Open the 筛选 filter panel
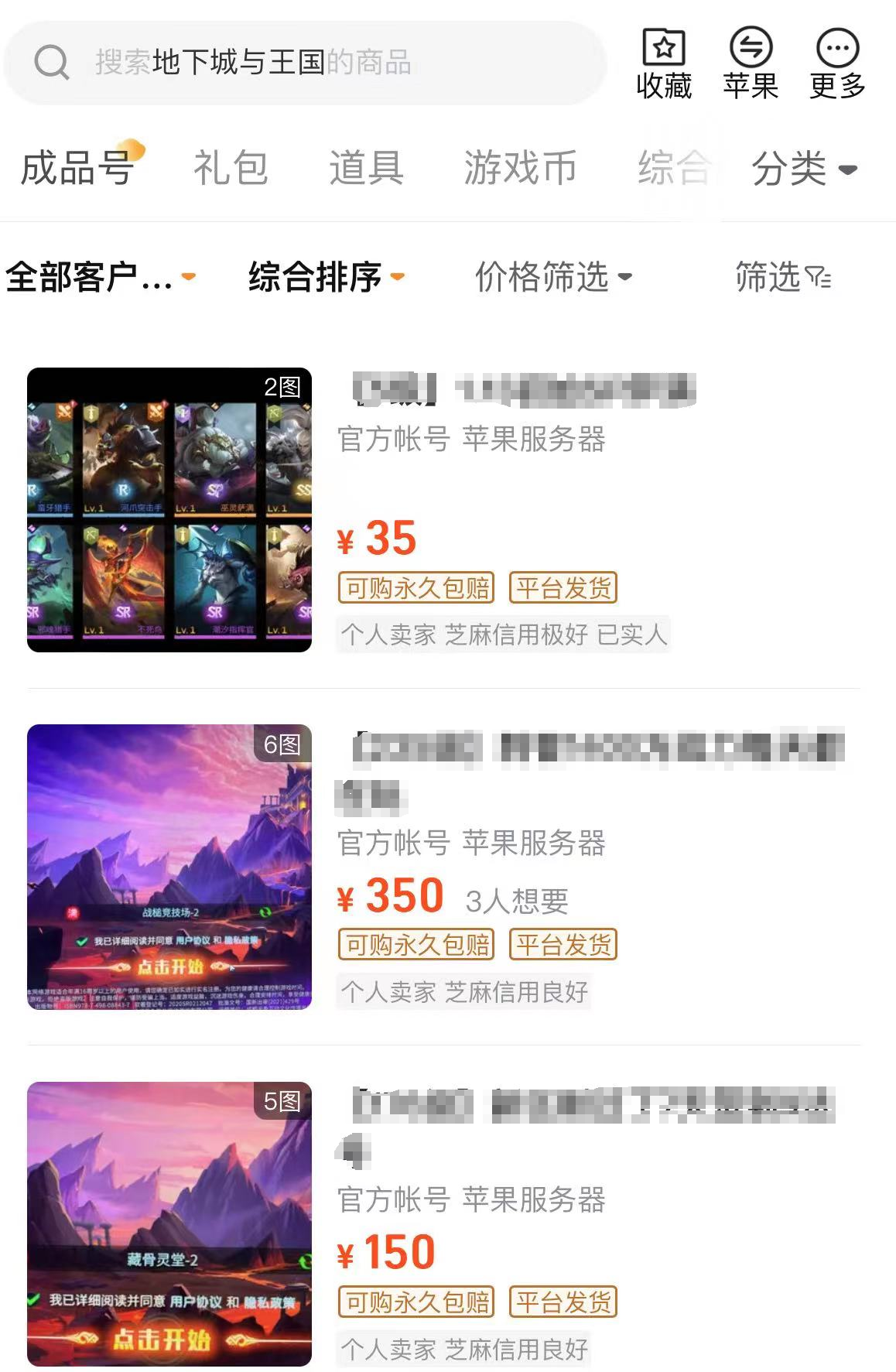896x1372 pixels. pyautogui.click(x=782, y=277)
